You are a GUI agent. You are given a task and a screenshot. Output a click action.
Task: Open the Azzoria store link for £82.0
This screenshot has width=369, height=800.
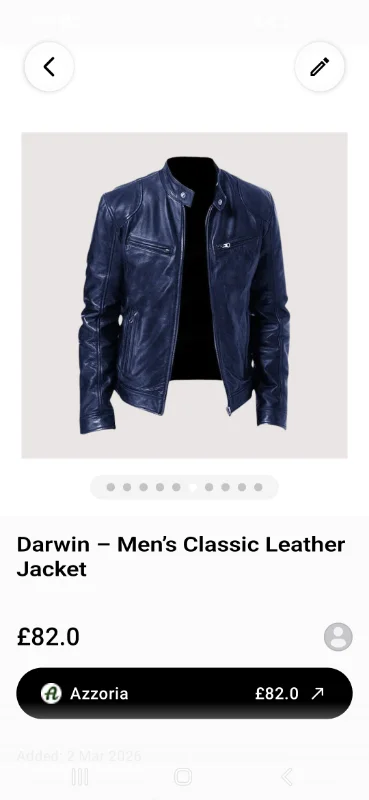184,693
